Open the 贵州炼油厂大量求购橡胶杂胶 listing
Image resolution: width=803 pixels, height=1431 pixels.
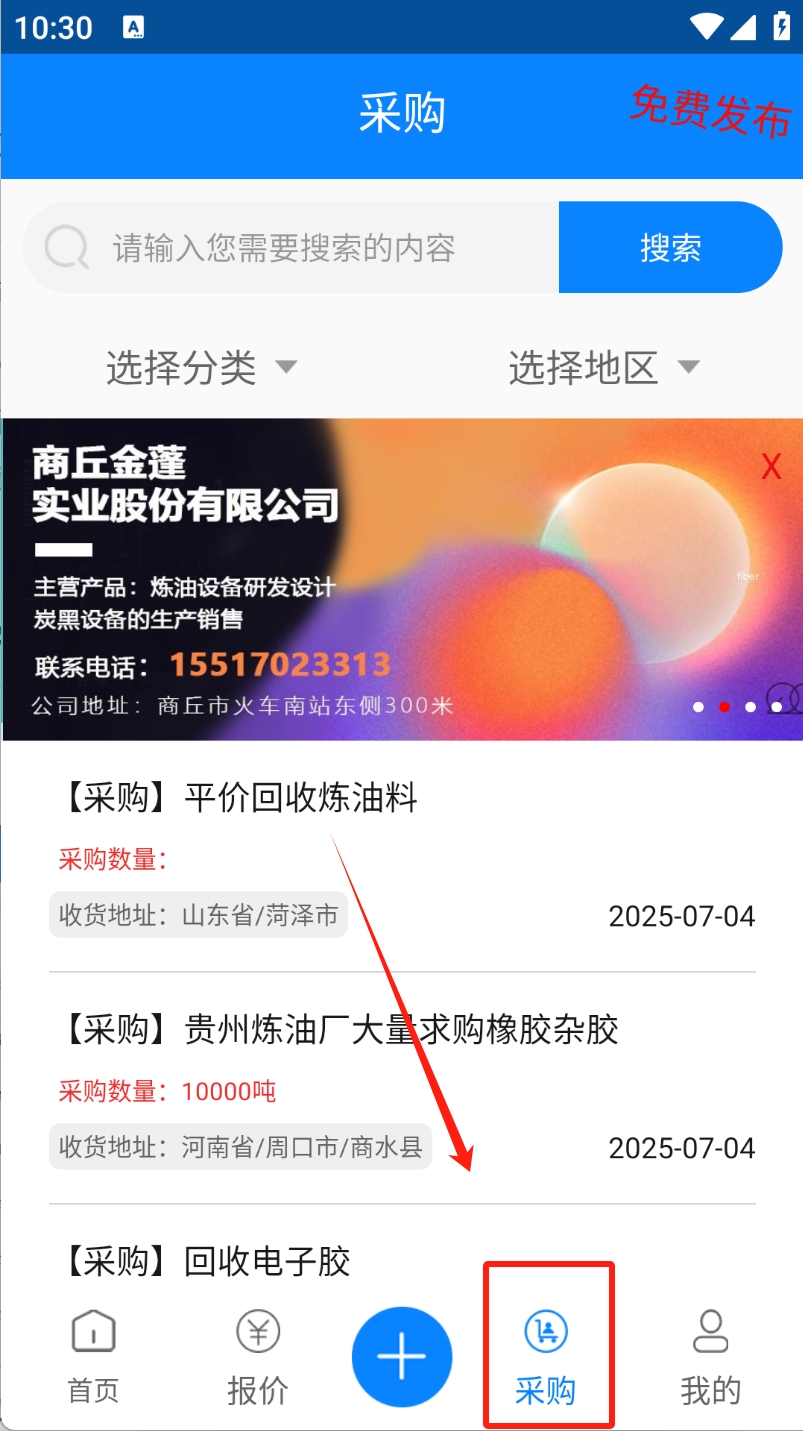[402, 1088]
